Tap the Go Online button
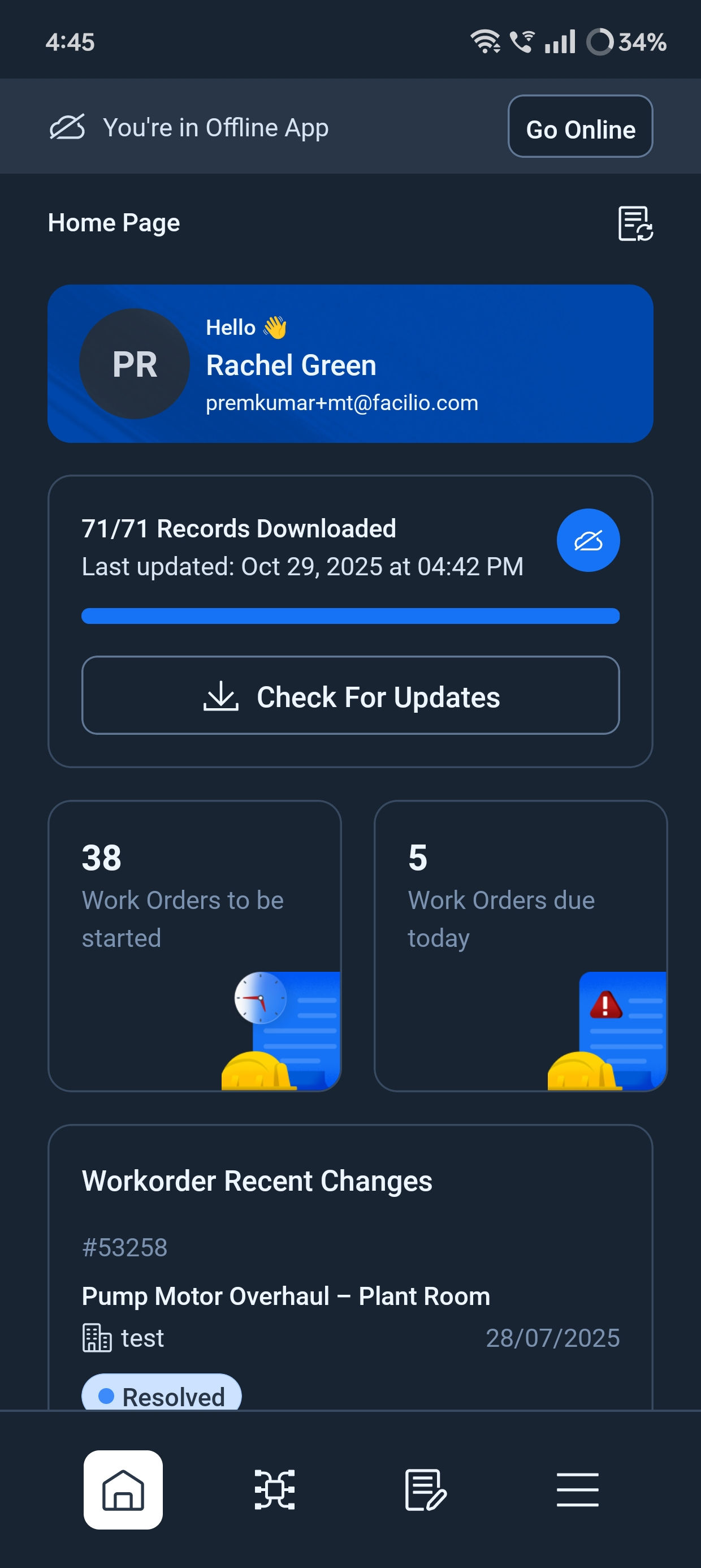 tap(580, 127)
